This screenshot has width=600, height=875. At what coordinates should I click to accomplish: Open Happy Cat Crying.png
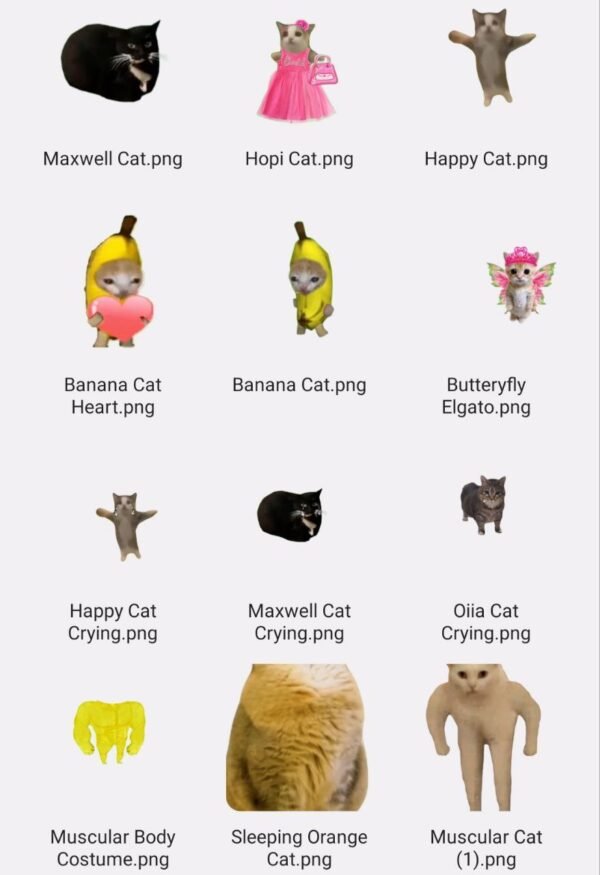(125, 524)
